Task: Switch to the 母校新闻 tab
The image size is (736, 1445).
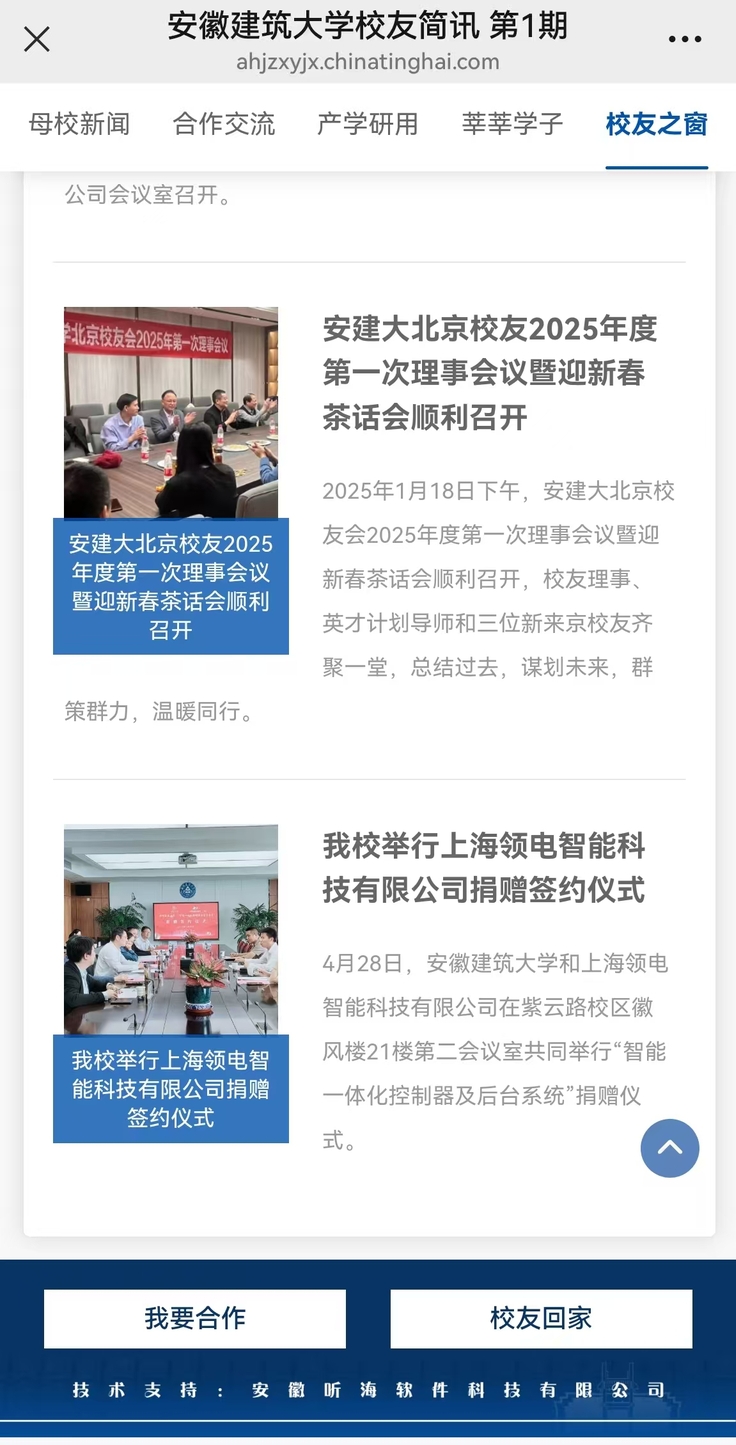Action: [80, 124]
